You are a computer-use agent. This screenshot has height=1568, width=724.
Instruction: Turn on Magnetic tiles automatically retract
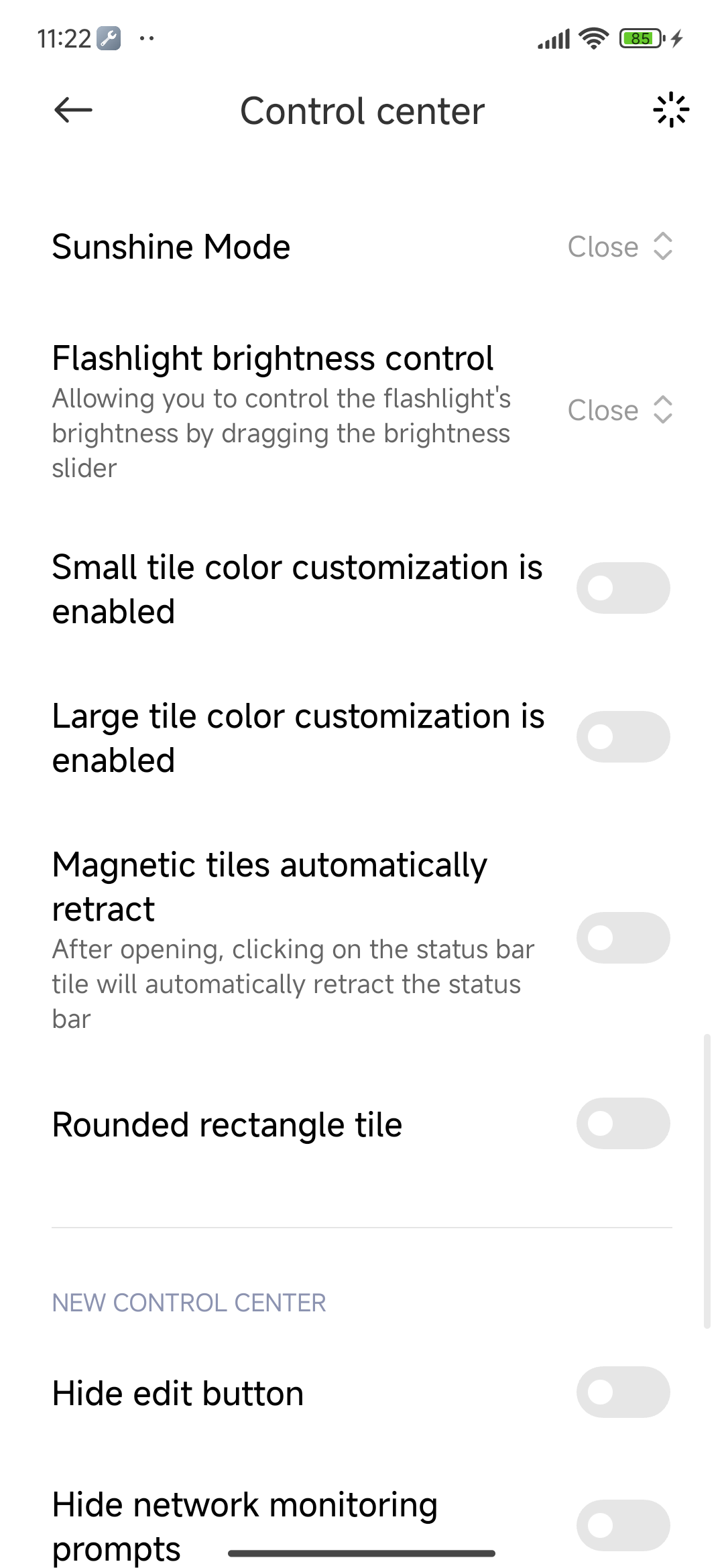click(x=623, y=938)
